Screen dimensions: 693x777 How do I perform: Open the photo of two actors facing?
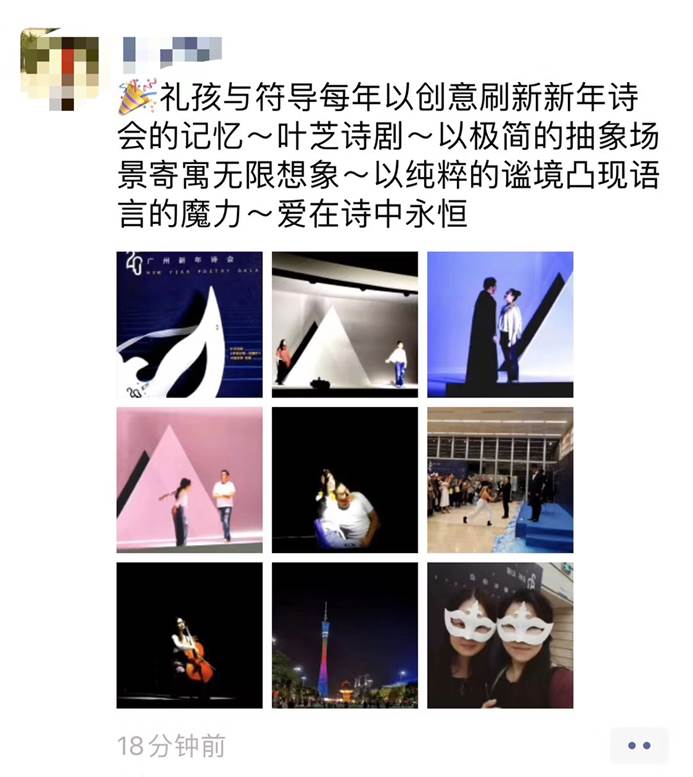(x=500, y=325)
